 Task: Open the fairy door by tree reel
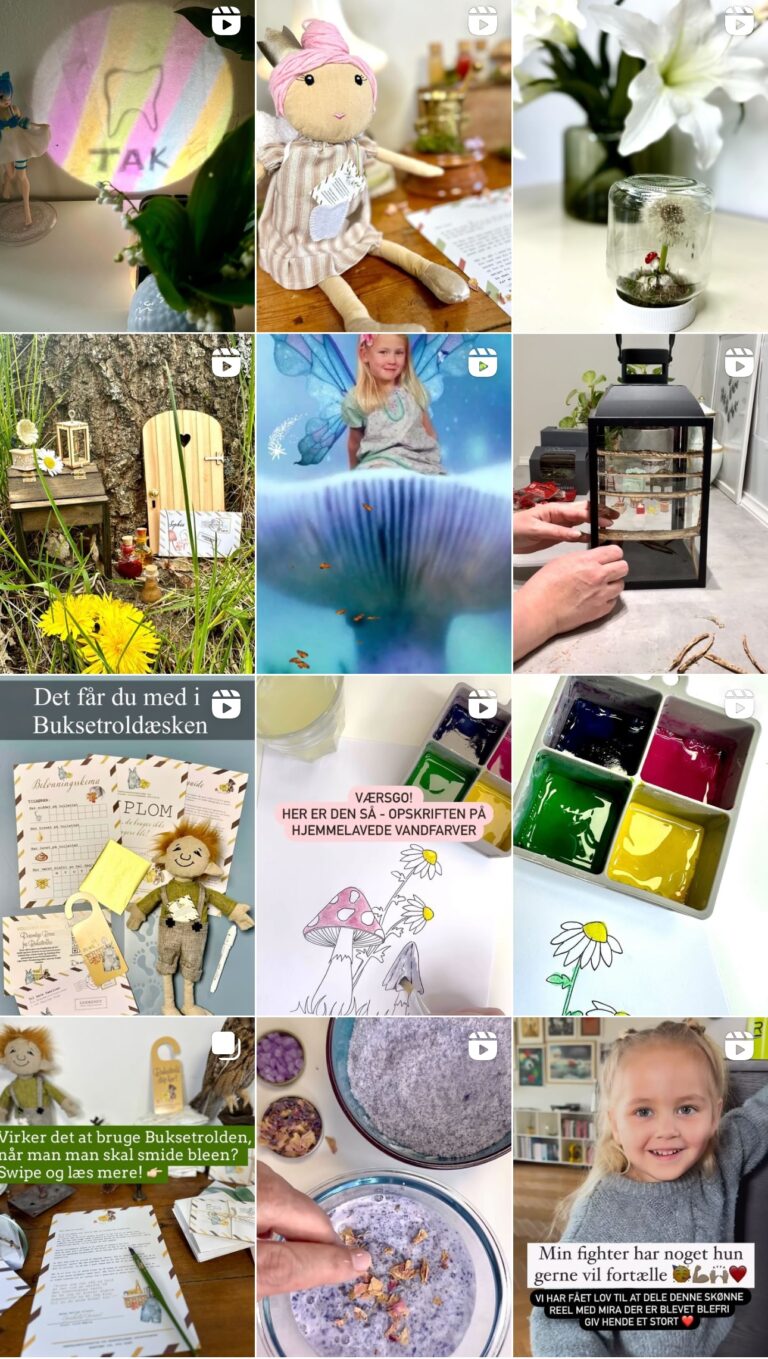(x=127, y=503)
